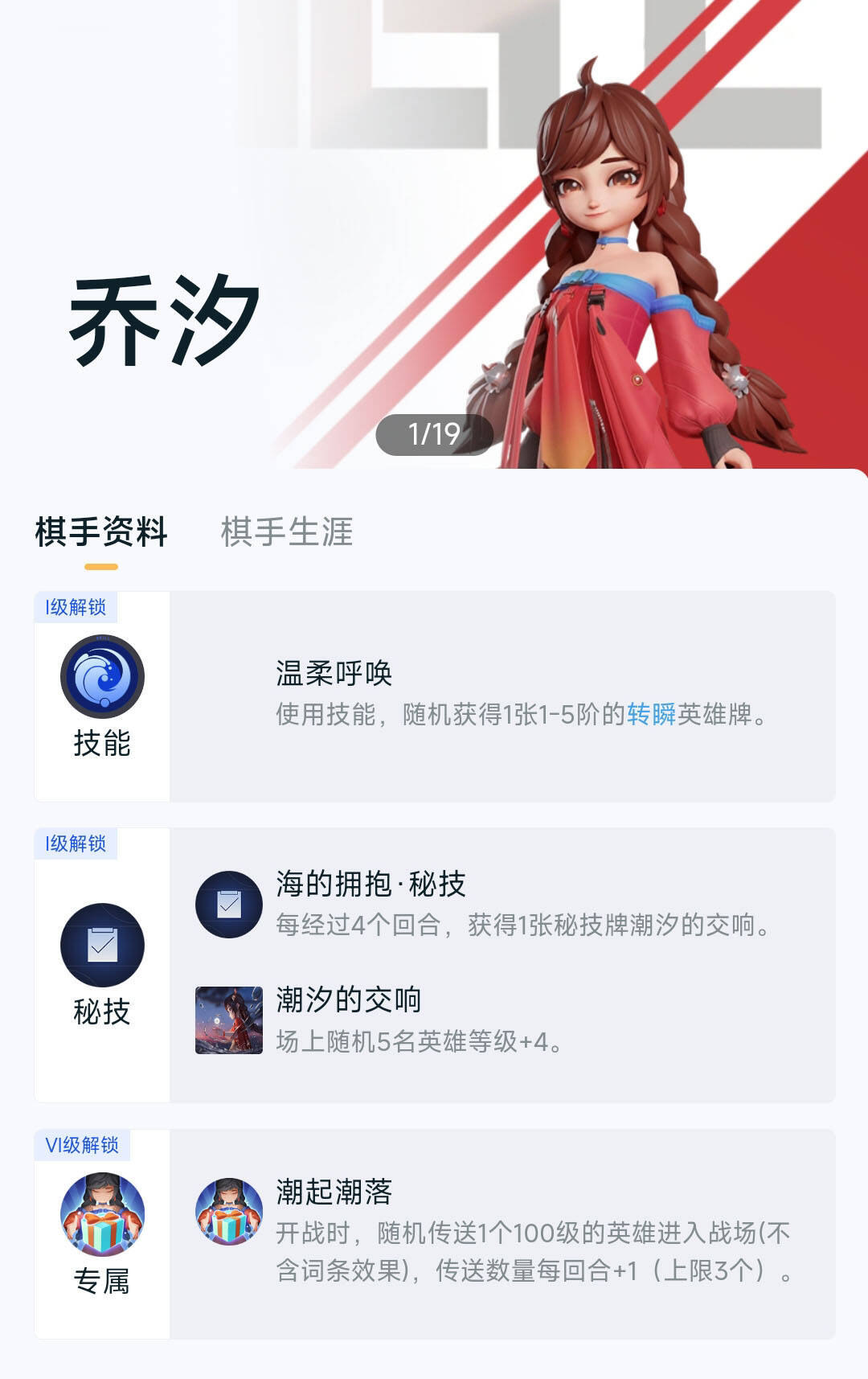This screenshot has height=1379, width=868.
Task: Switch to the 棋手生涯 tab
Action: tap(287, 532)
